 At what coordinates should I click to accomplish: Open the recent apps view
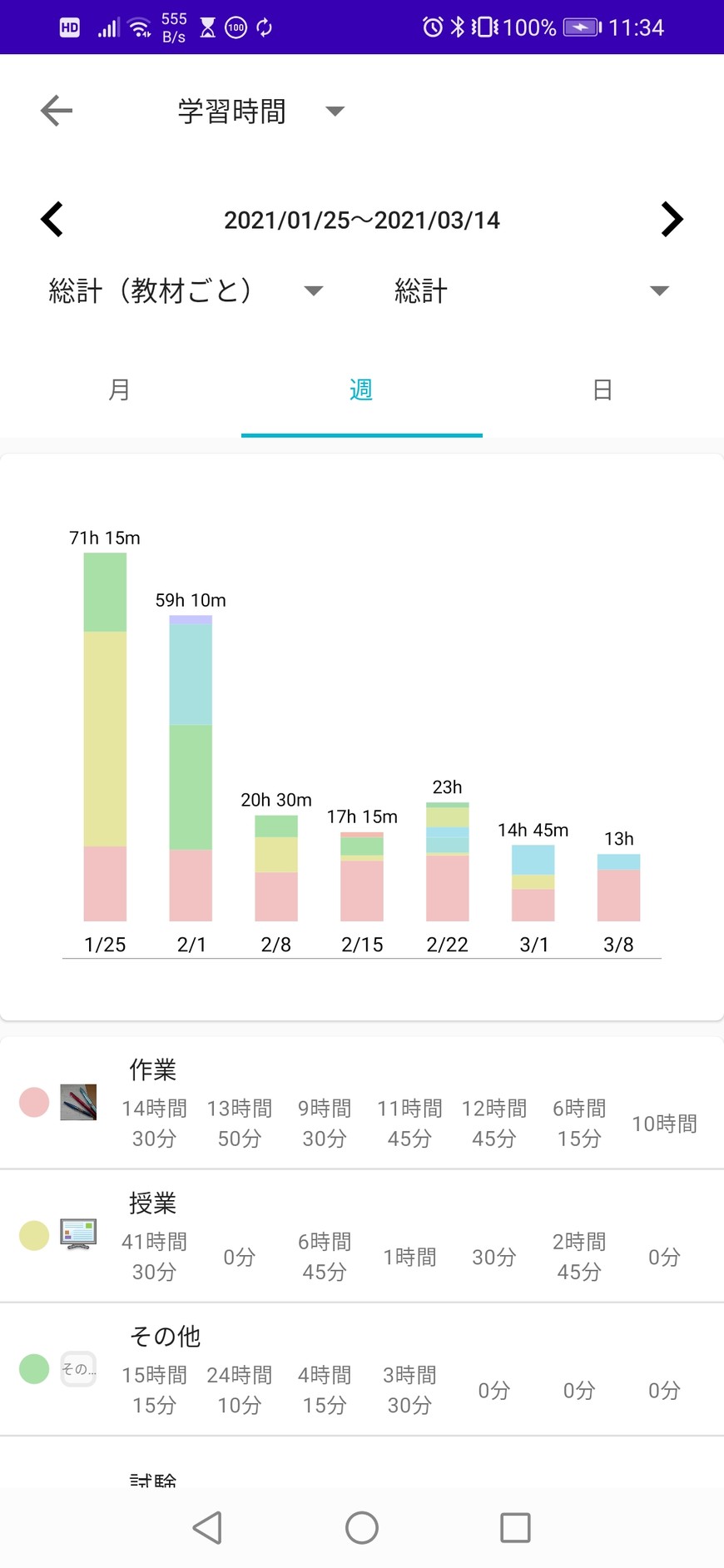515,1527
